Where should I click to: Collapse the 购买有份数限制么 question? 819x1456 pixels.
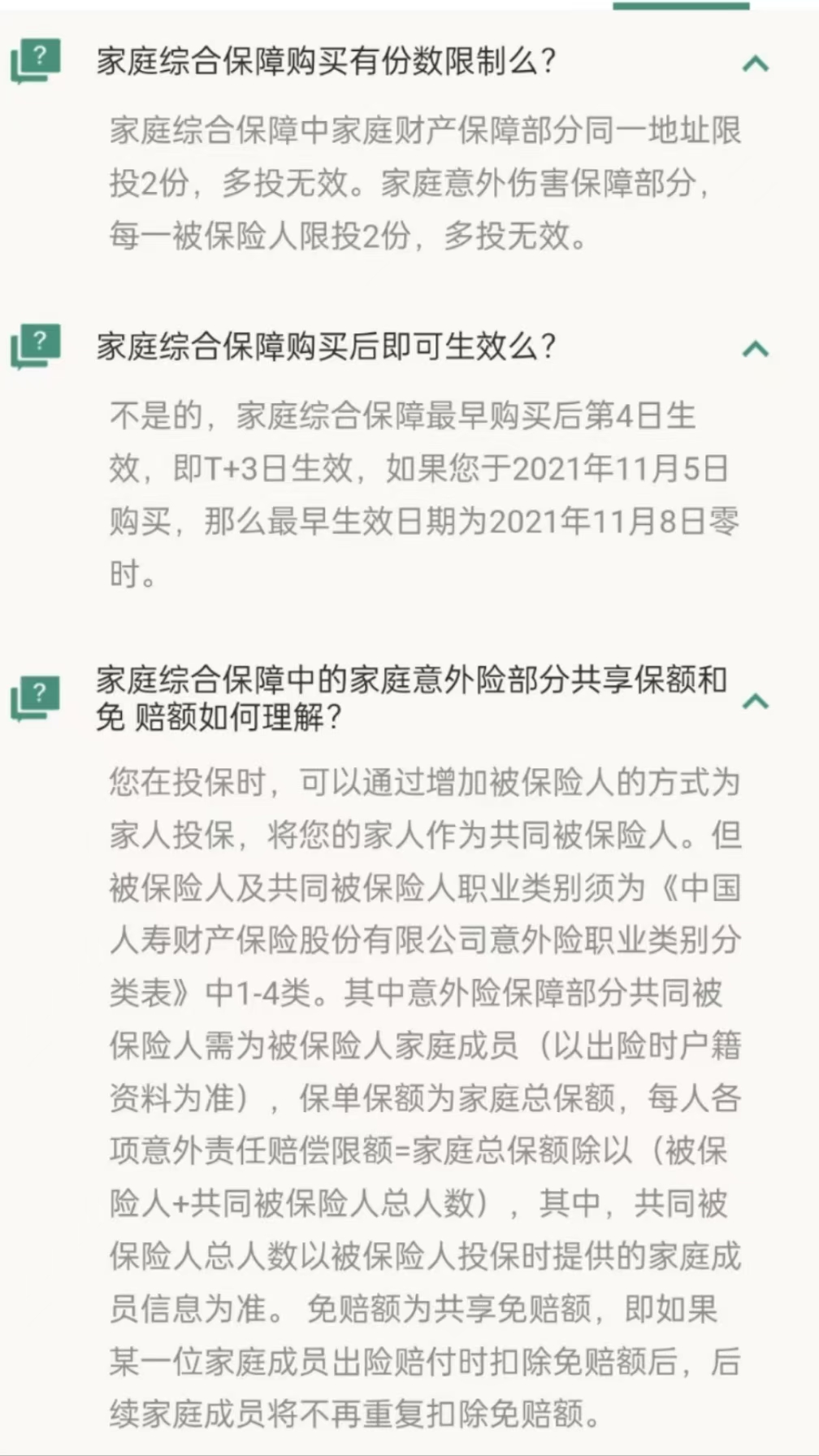[x=755, y=63]
